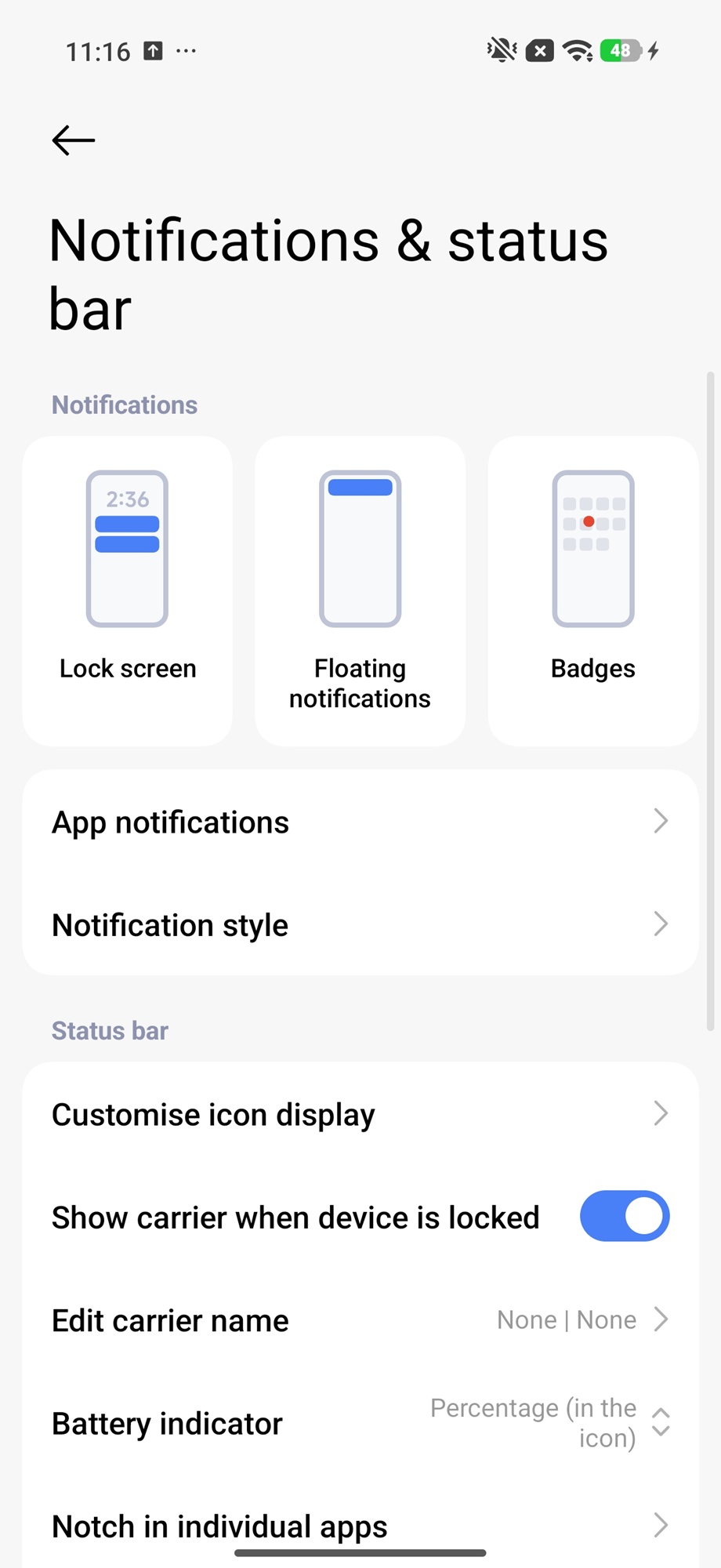Open the Badges card
The height and width of the screenshot is (1568, 721).
click(x=592, y=590)
